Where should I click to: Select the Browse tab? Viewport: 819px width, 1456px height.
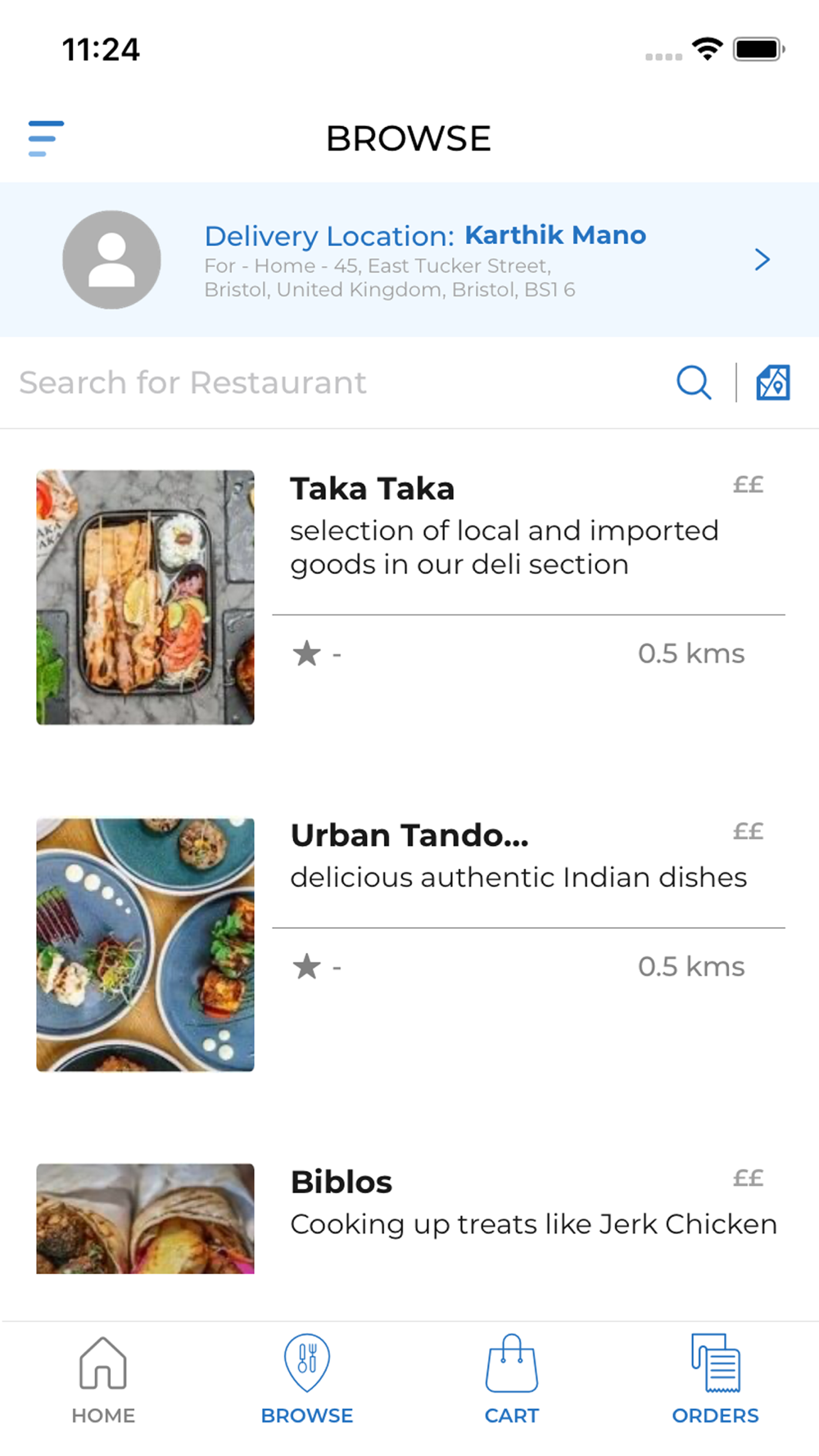pyautogui.click(x=307, y=1381)
